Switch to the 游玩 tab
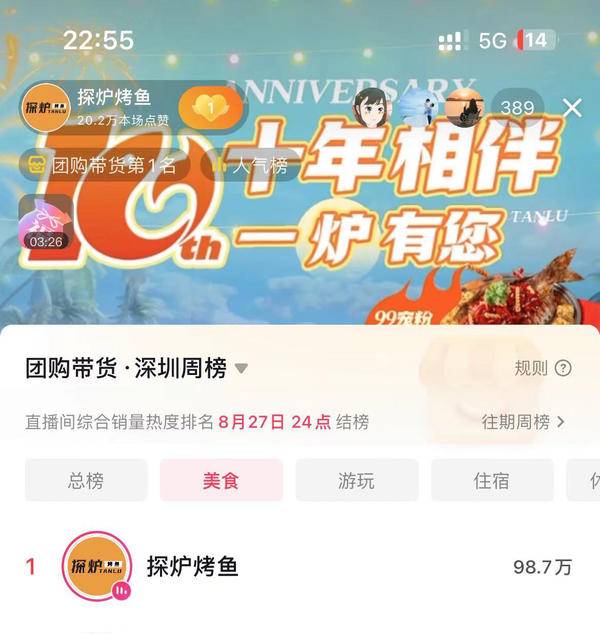Screen dimensions: 600x634 pyautogui.click(x=356, y=480)
